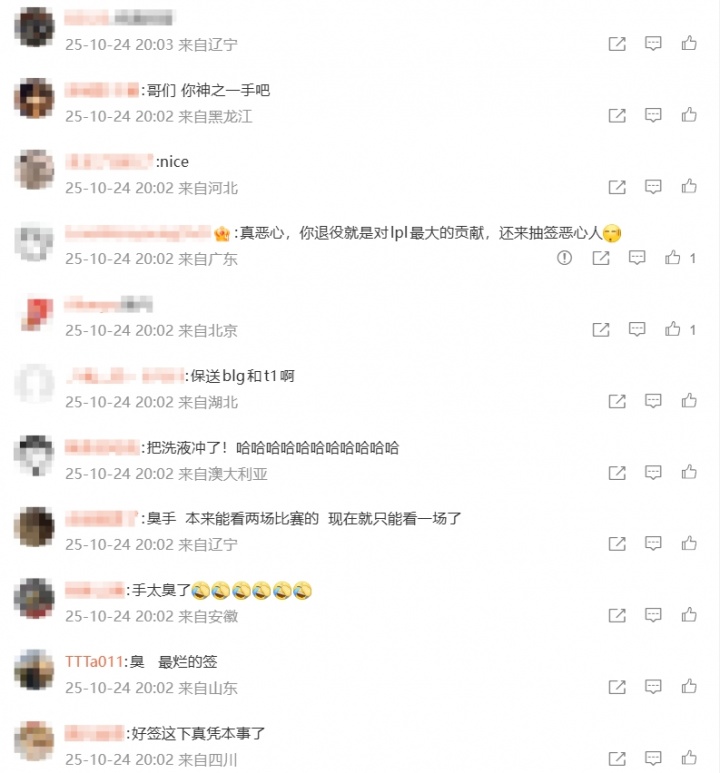Image resolution: width=720 pixels, height=773 pixels.
Task: Open avatar of "把洗液冲了" commenter
Action: click(34, 455)
